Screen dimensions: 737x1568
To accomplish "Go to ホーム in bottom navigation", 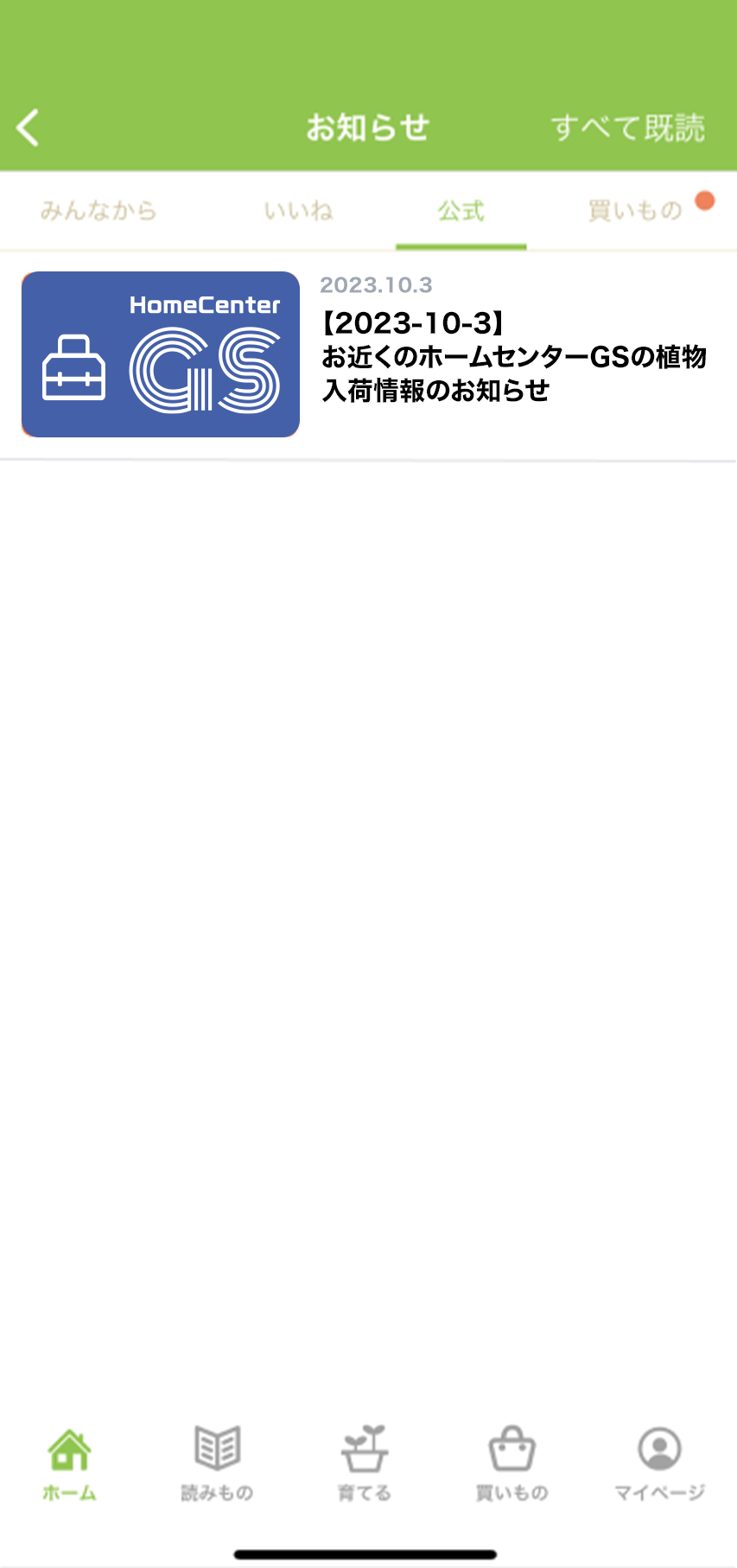I will coord(69,1463).
